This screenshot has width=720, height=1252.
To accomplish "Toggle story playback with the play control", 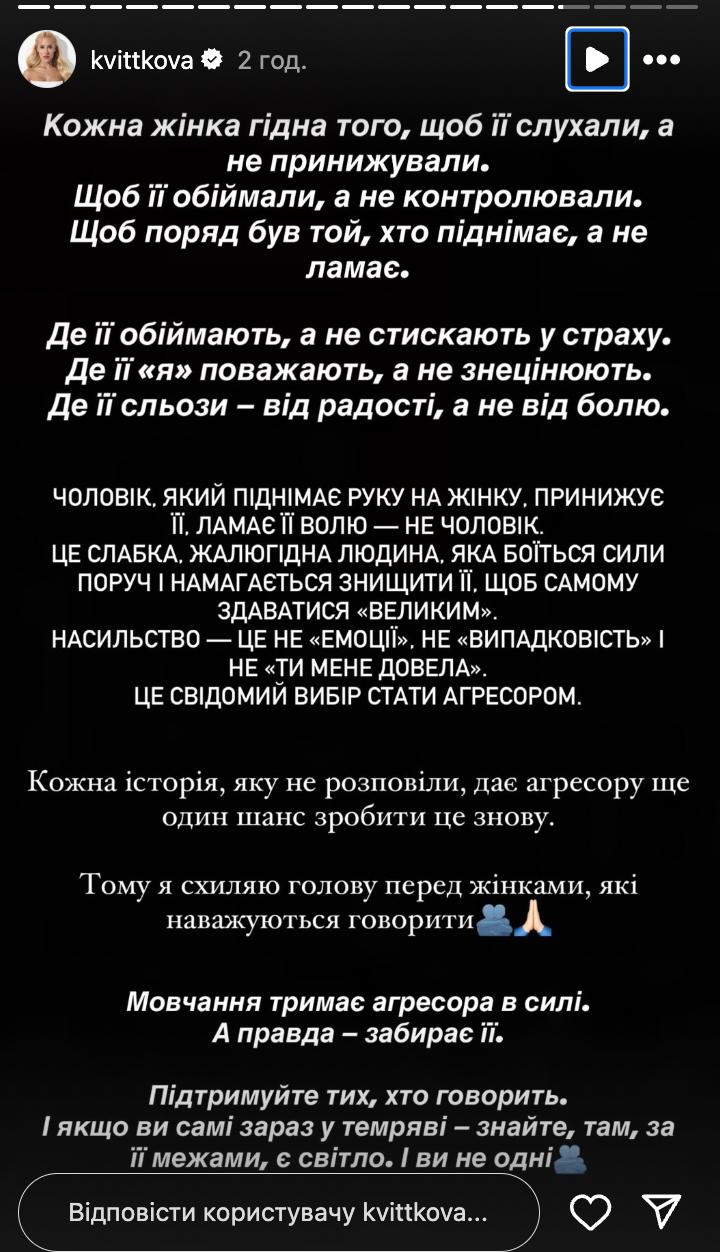I will (596, 60).
